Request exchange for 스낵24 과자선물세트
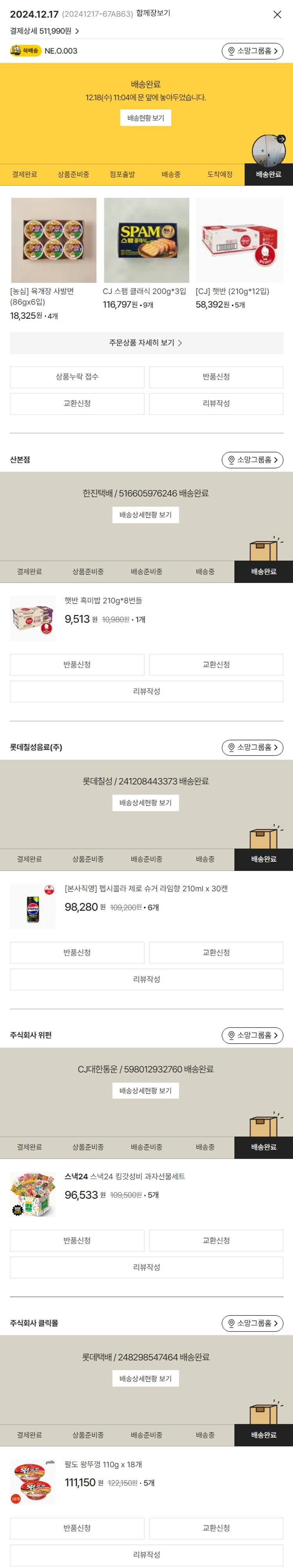The image size is (293, 1568). [216, 1240]
